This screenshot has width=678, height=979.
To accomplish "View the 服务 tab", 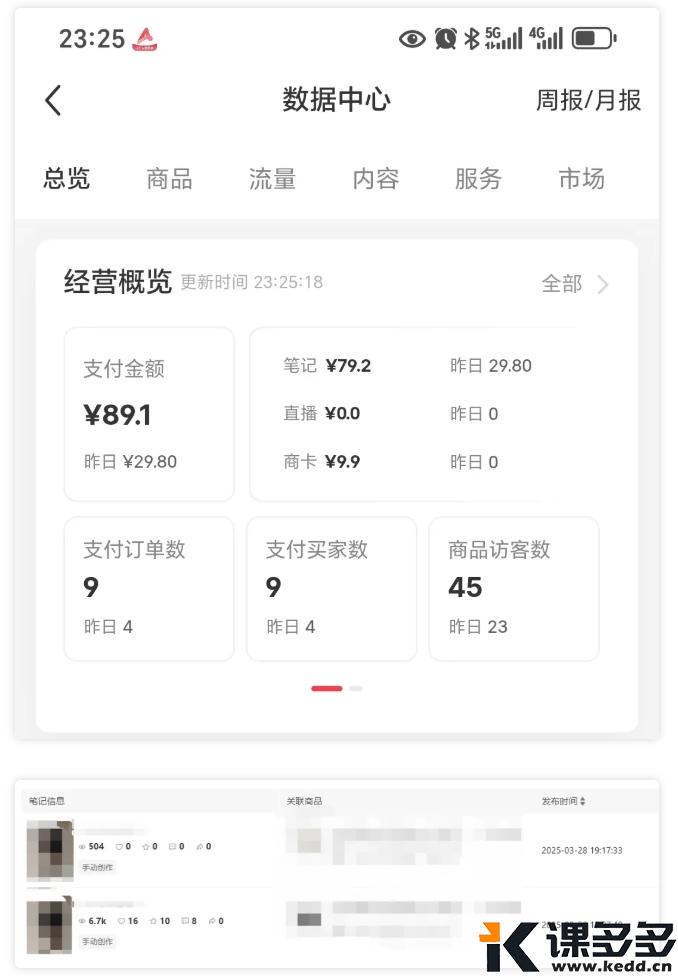I will (478, 179).
